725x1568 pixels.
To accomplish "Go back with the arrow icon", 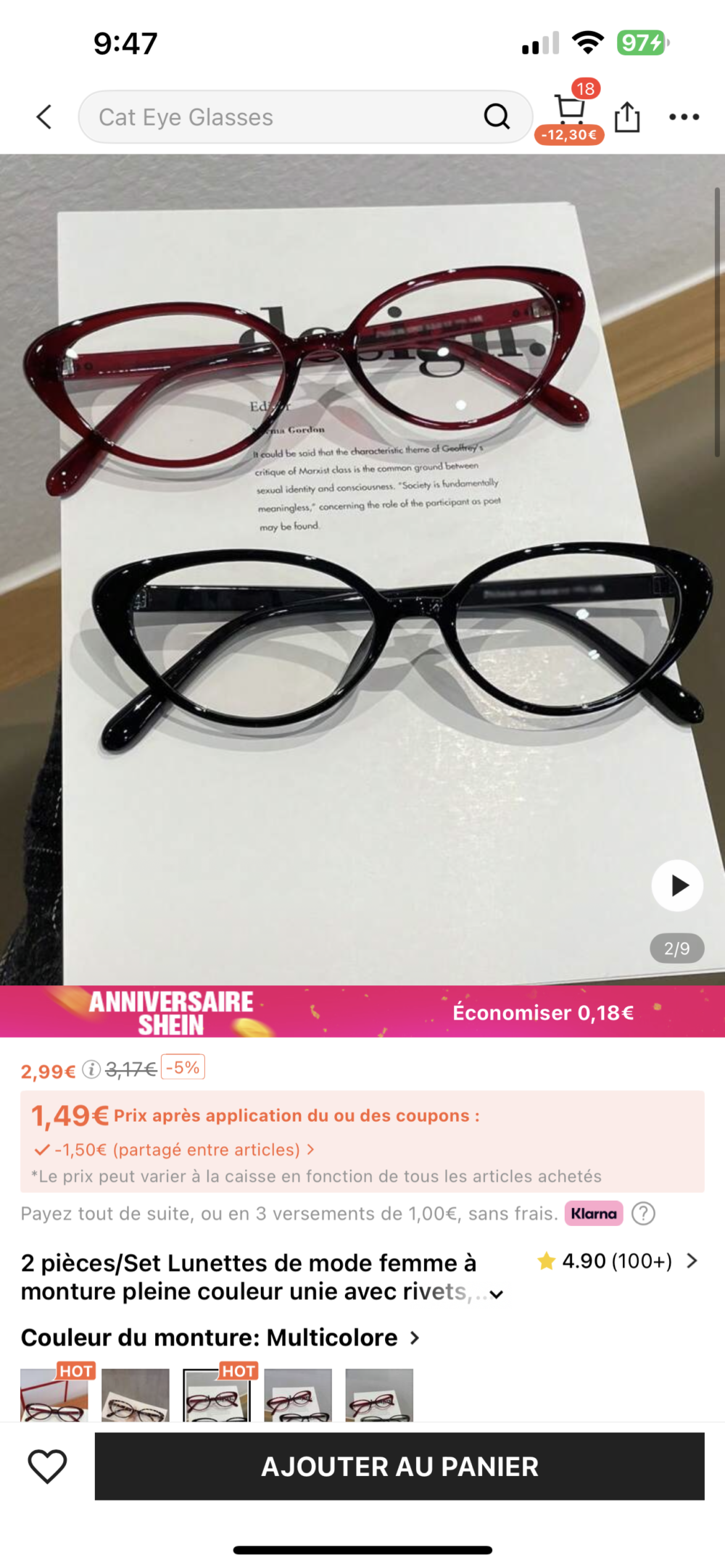I will (x=44, y=117).
